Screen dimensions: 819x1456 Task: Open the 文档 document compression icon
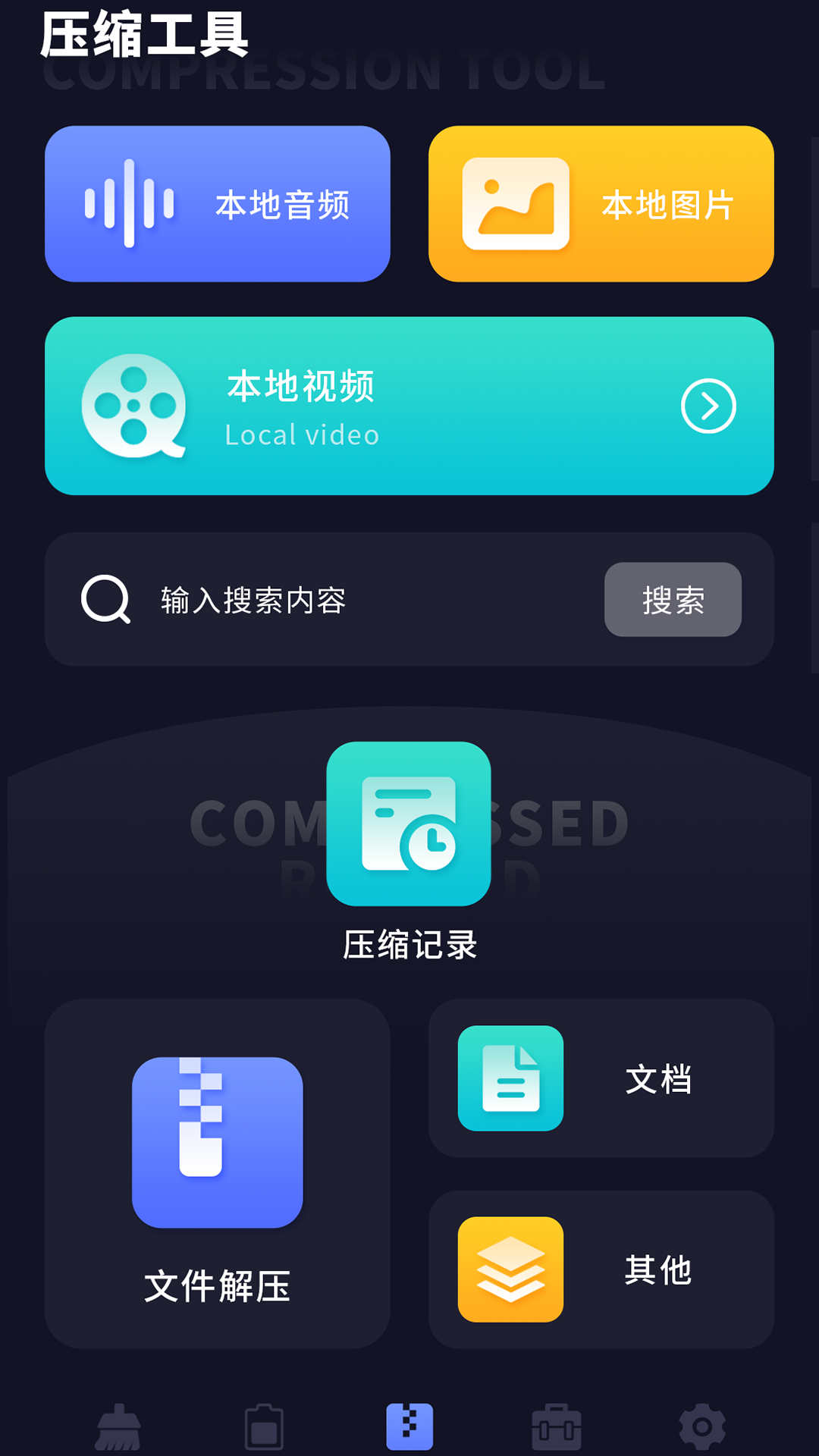tap(510, 1078)
